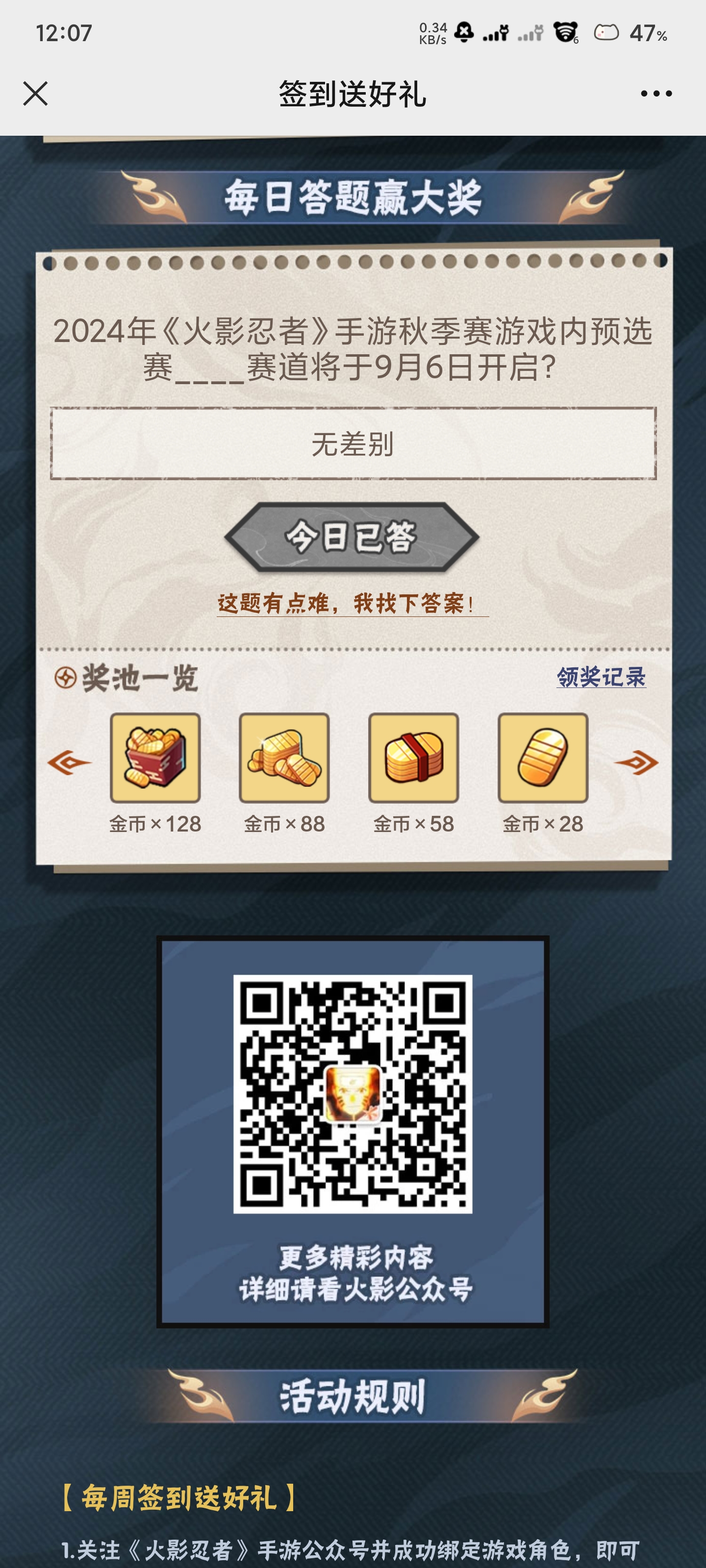Image resolution: width=706 pixels, height=1568 pixels.
Task: Select the answer option 无差别
Action: coord(353,444)
